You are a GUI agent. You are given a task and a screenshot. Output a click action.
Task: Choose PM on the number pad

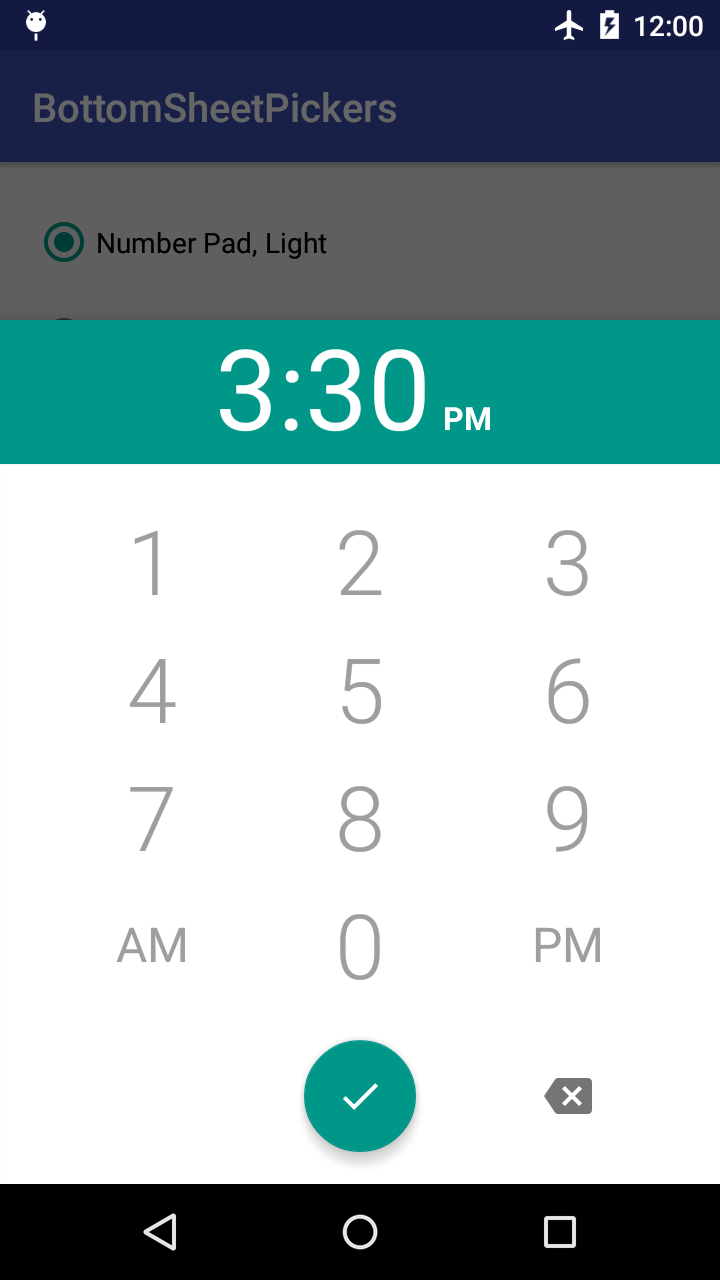pos(568,946)
